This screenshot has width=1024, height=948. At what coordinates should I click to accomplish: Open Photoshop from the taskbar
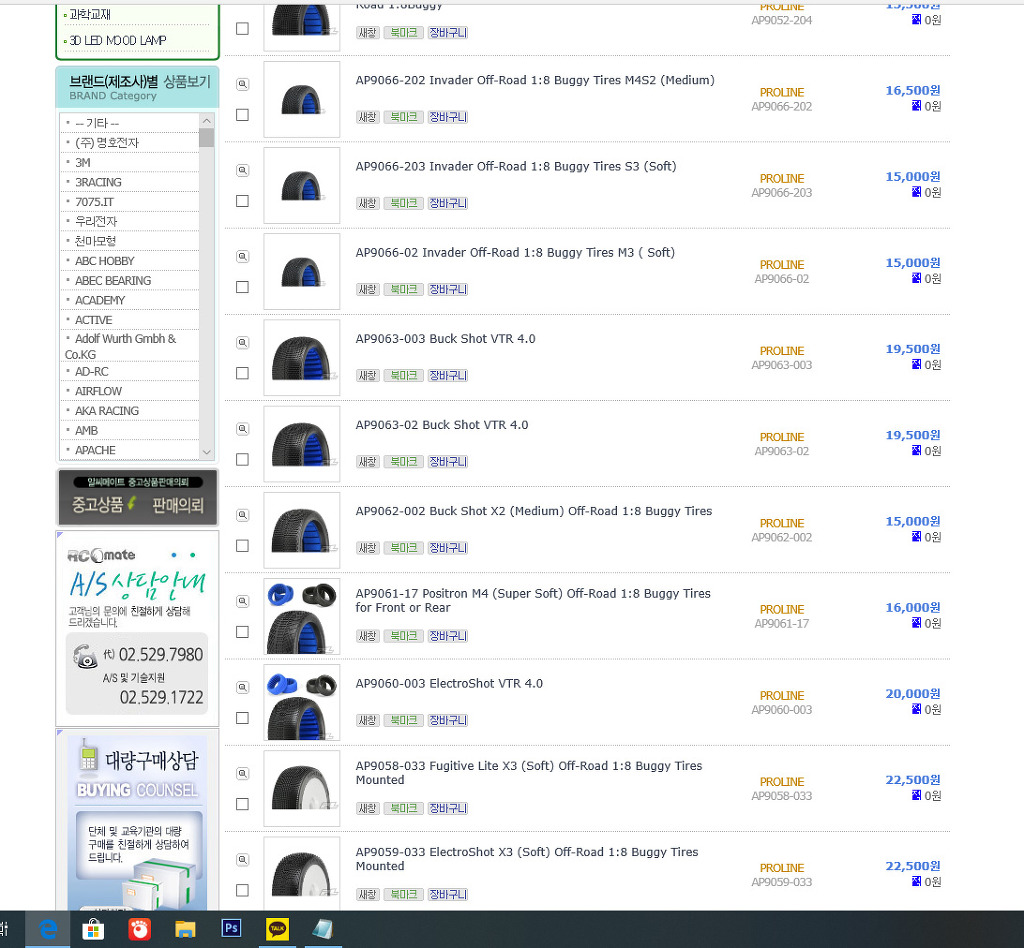tap(231, 929)
